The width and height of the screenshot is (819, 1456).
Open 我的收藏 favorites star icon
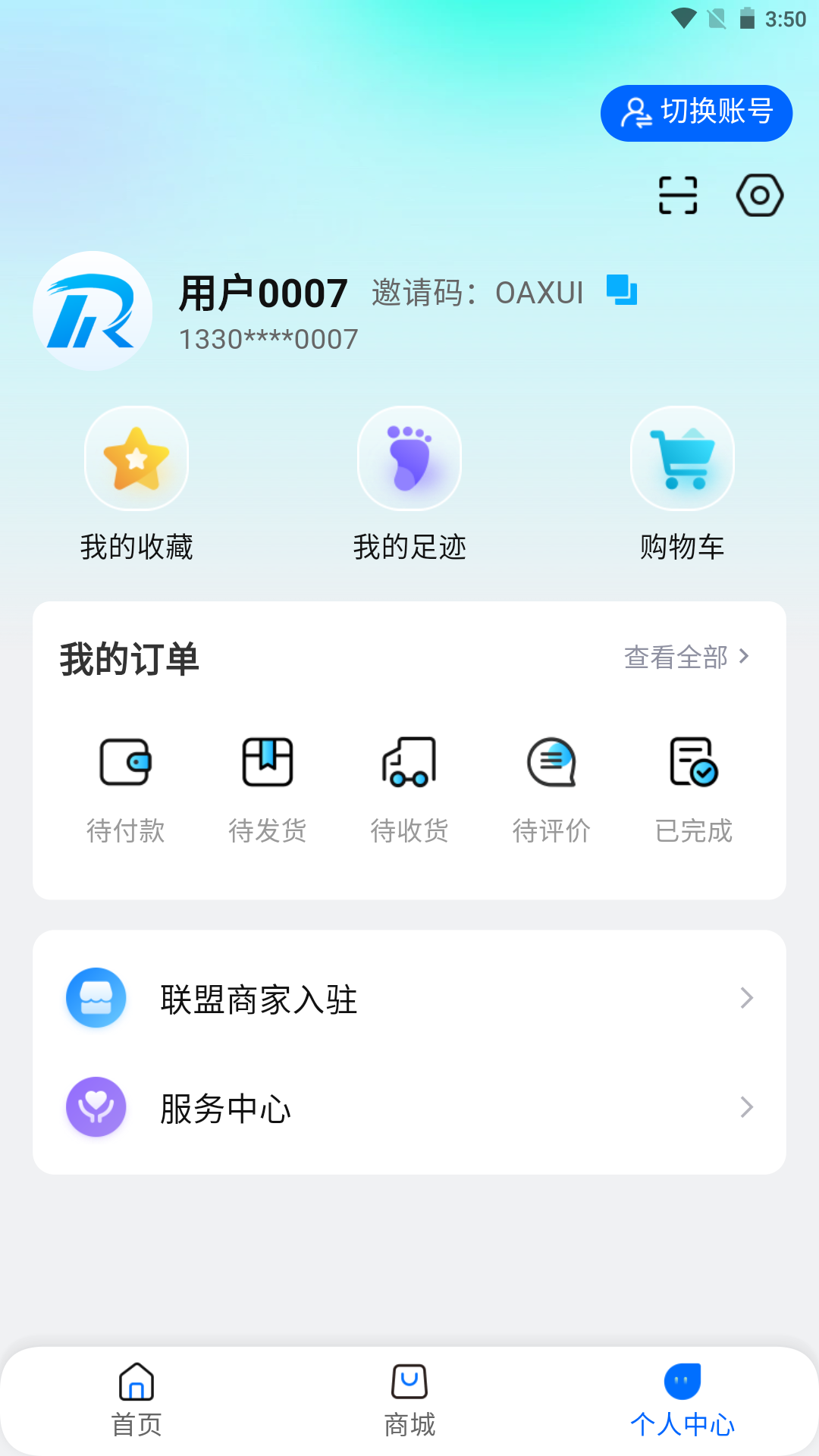[136, 458]
